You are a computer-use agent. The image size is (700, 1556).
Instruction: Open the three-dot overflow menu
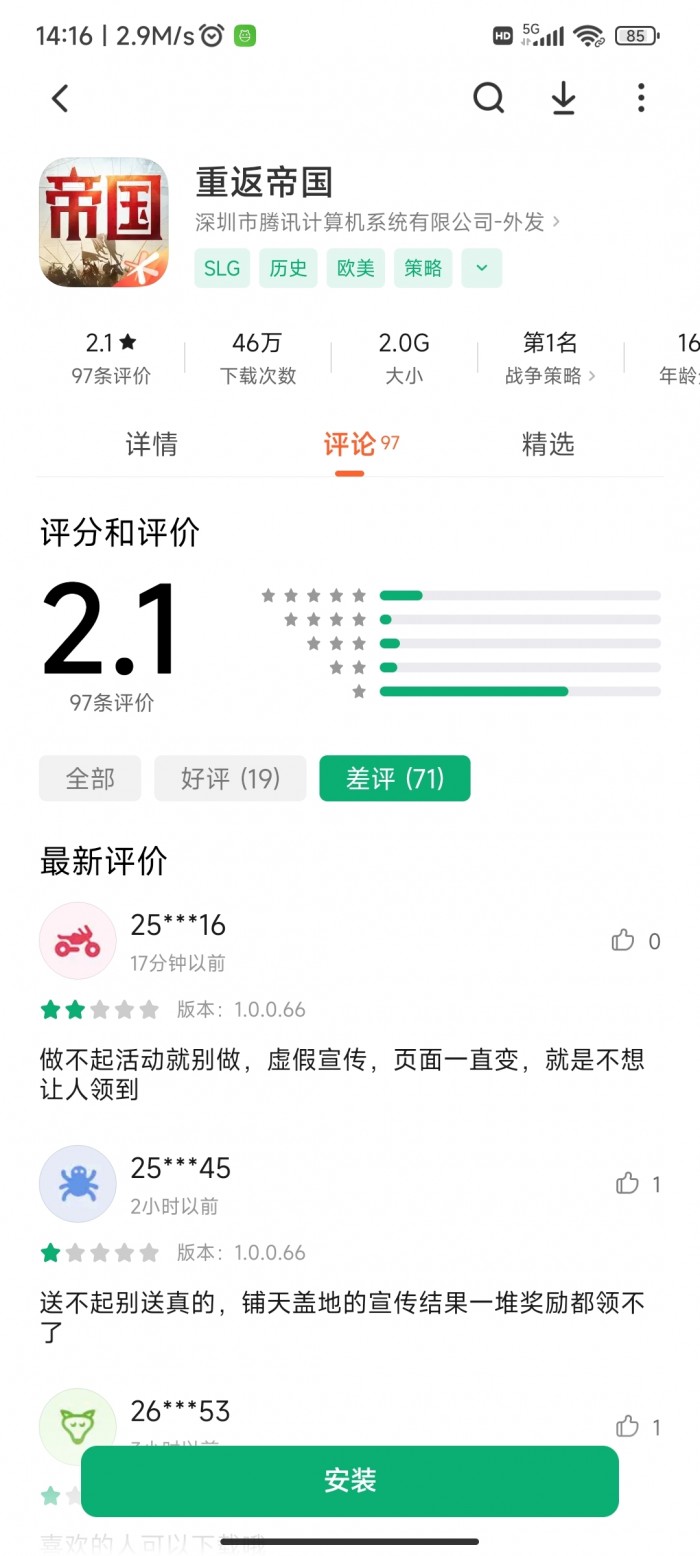tap(641, 98)
